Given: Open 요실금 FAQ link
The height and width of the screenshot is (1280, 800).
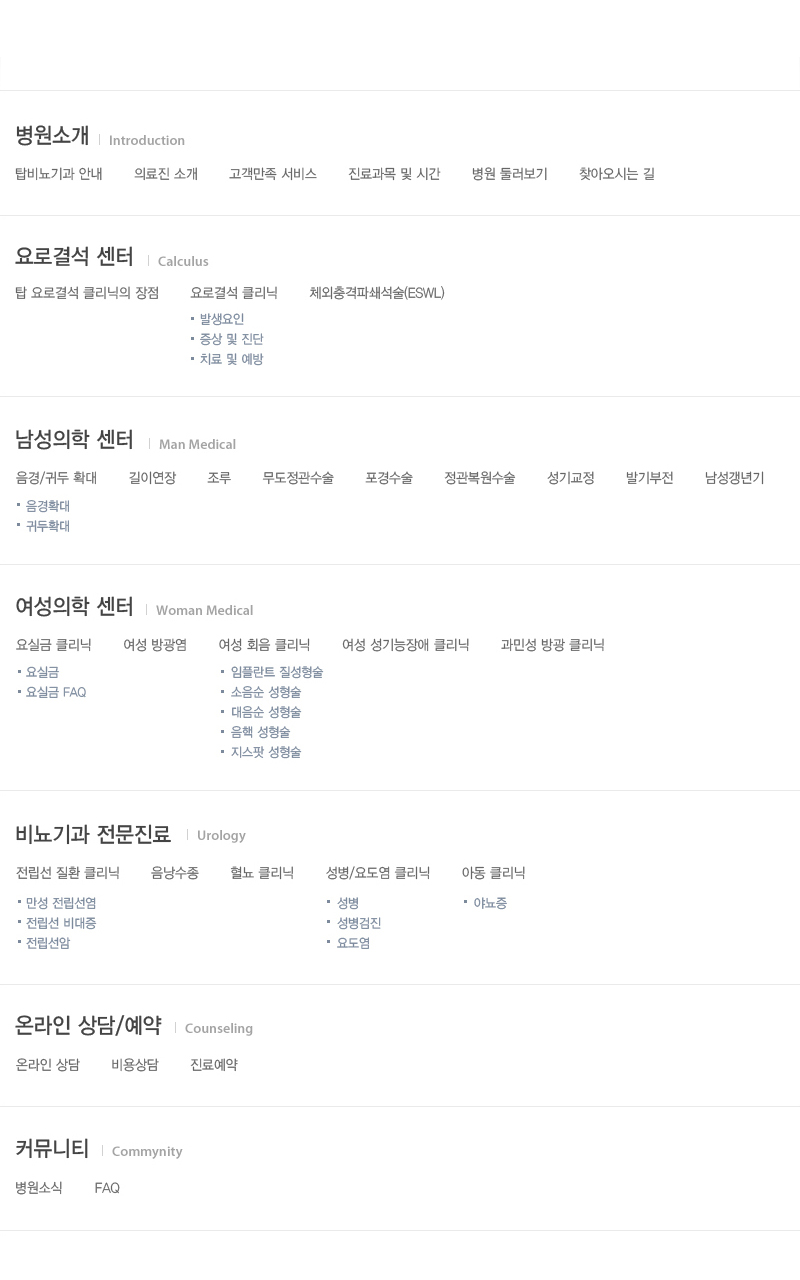Looking at the screenshot, I should [x=56, y=692].
